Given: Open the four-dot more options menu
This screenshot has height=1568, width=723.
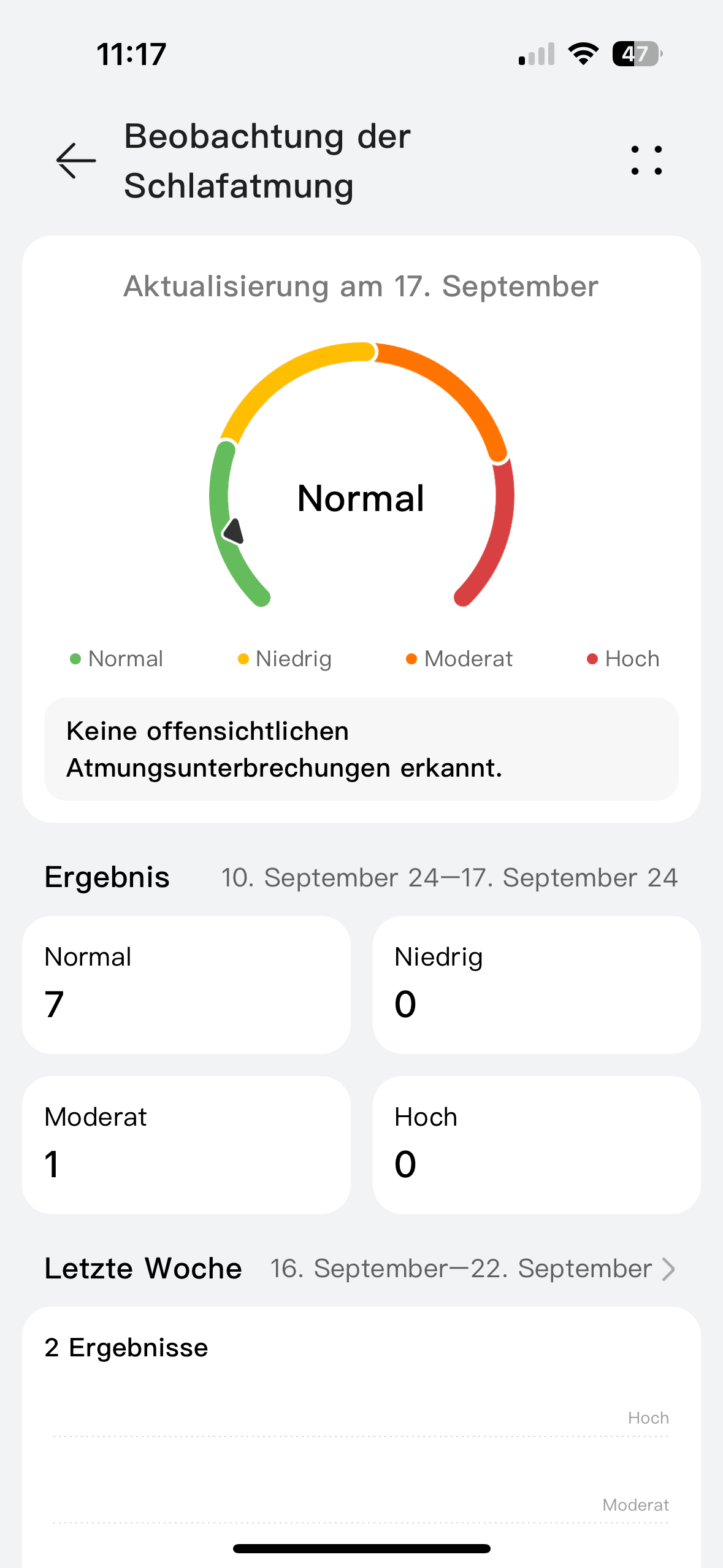Looking at the screenshot, I should [x=646, y=161].
